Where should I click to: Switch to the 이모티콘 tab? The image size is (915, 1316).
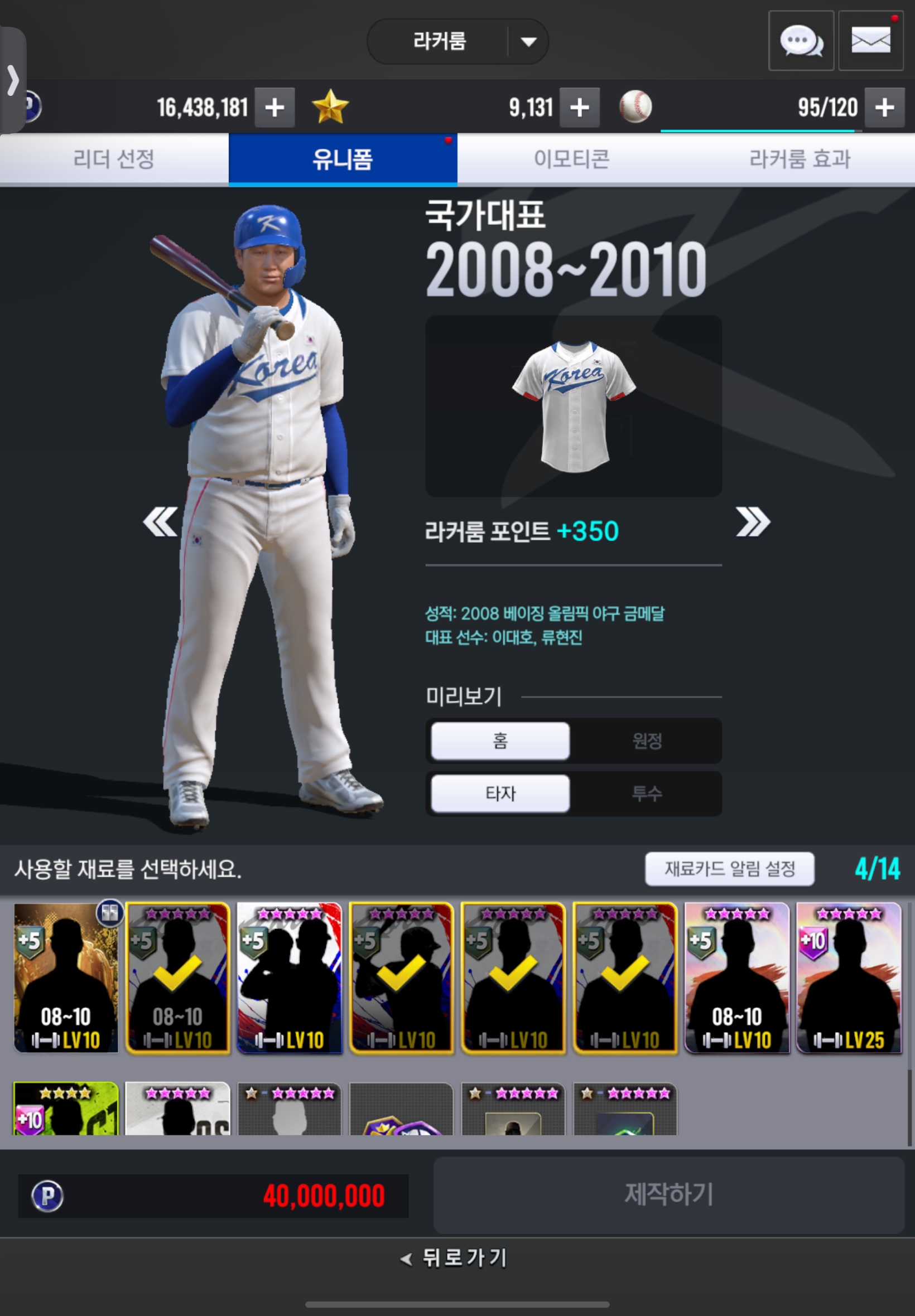tap(571, 159)
